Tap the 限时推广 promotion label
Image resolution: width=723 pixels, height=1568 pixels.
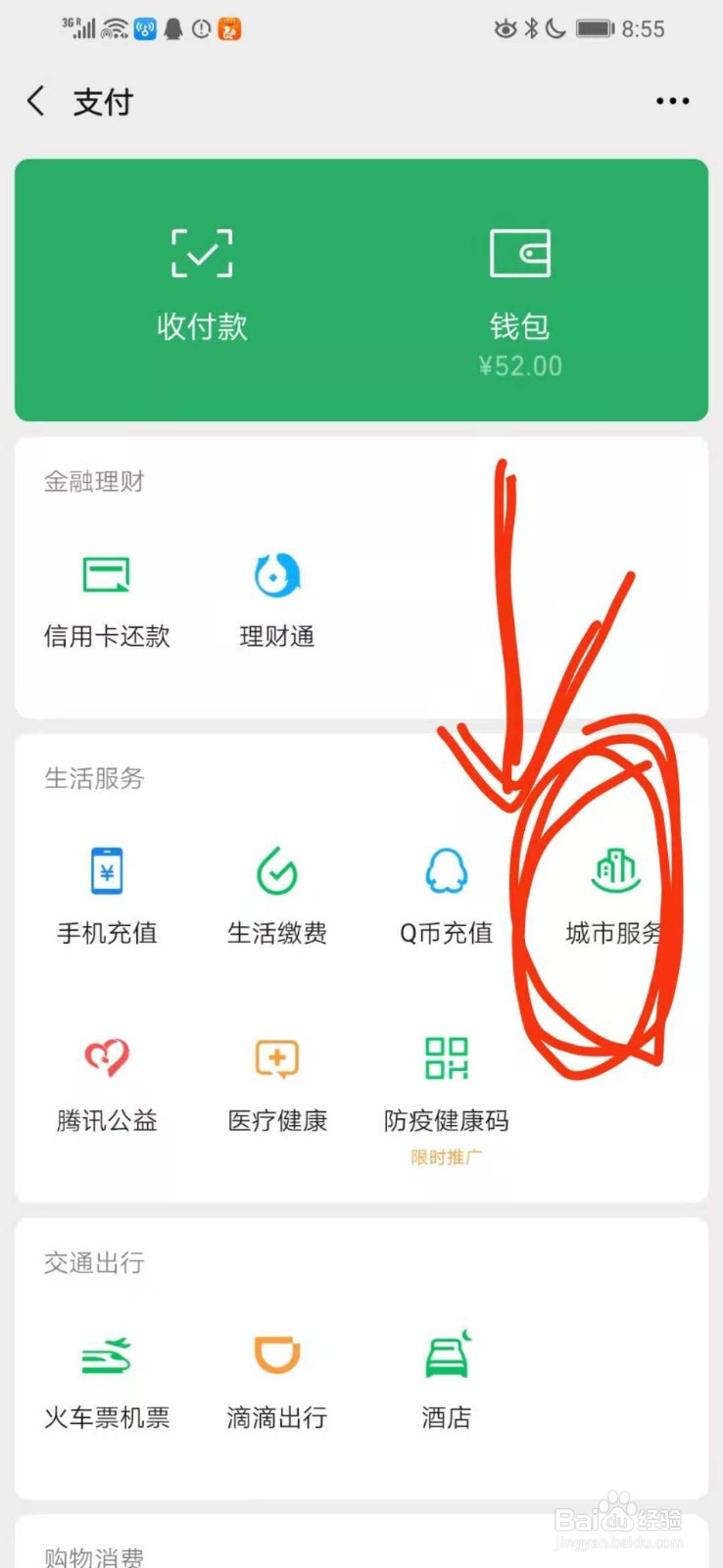446,1158
